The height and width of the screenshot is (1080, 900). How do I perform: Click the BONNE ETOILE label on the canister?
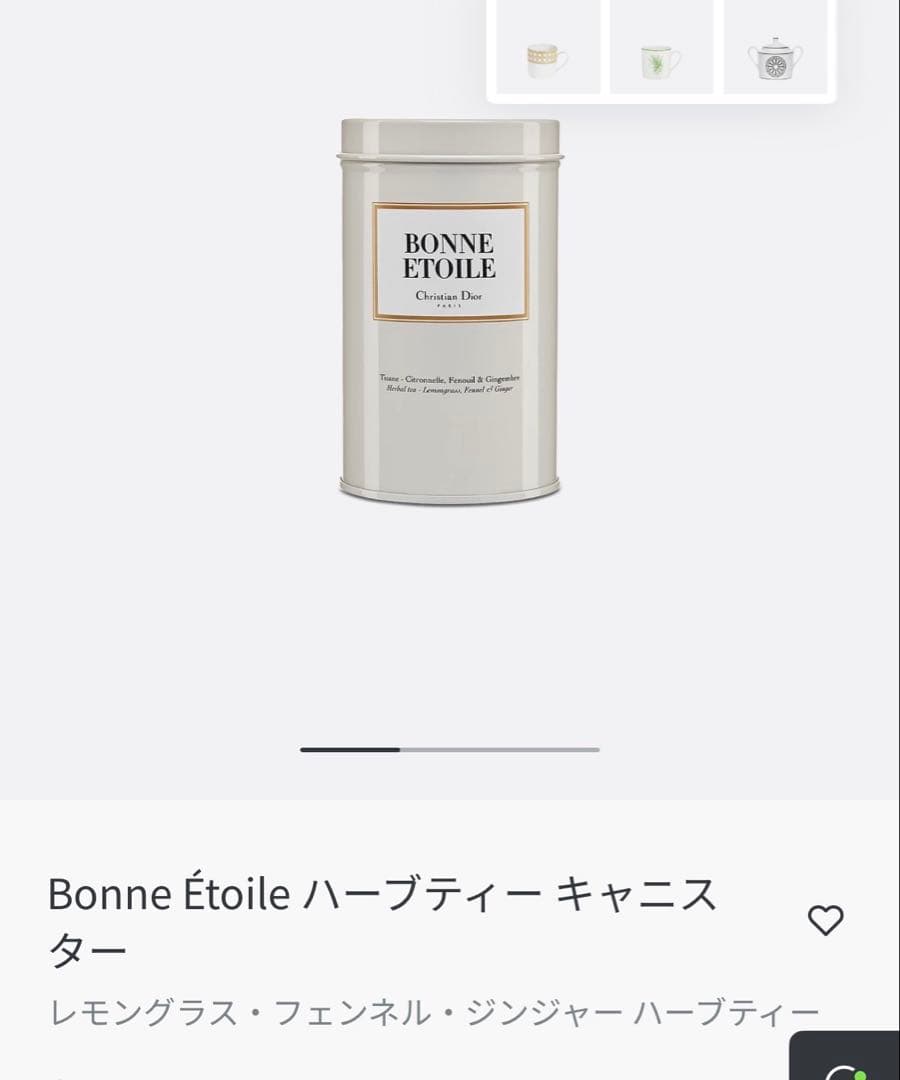pos(448,258)
